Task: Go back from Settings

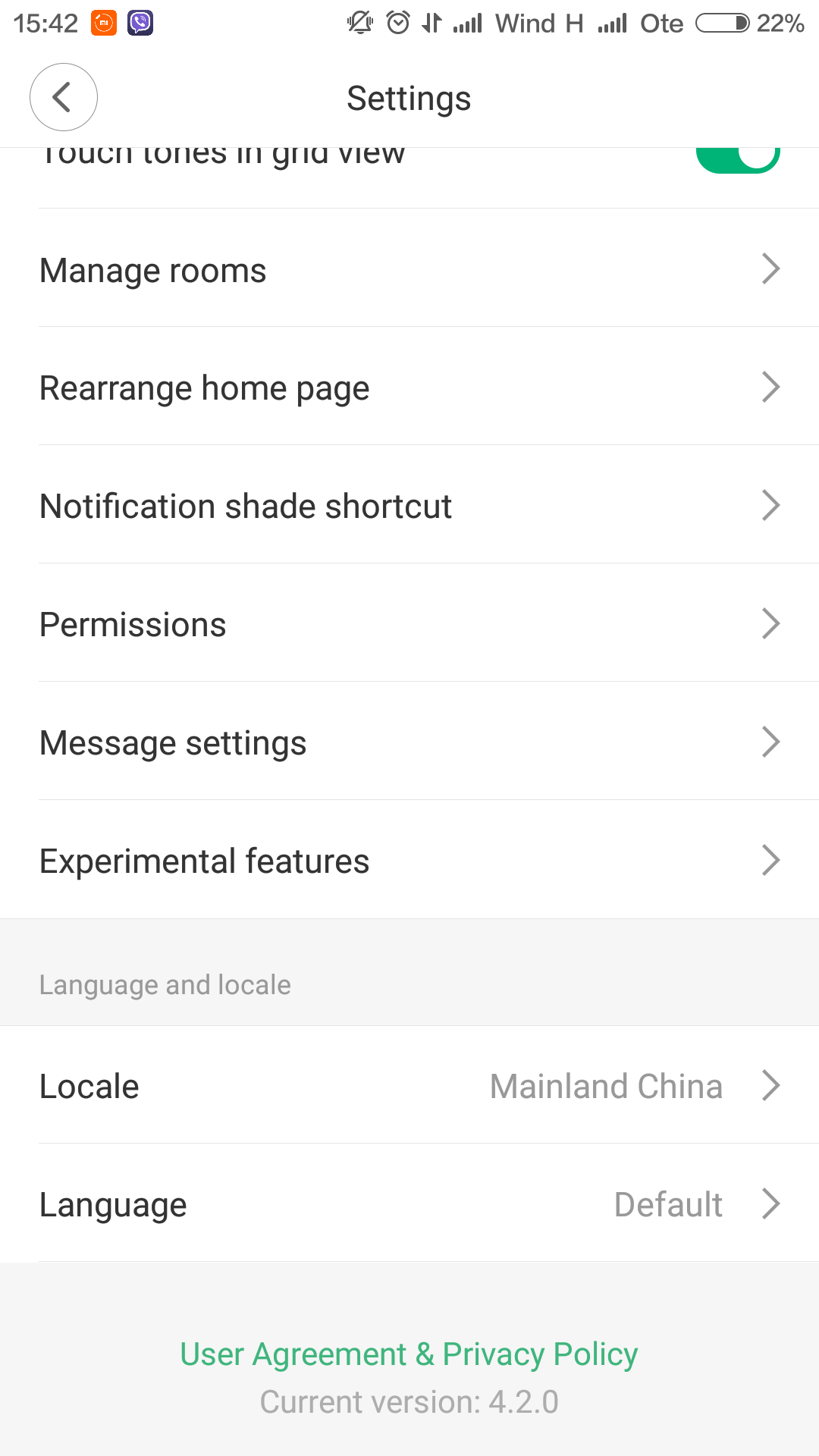Action: 64,97
